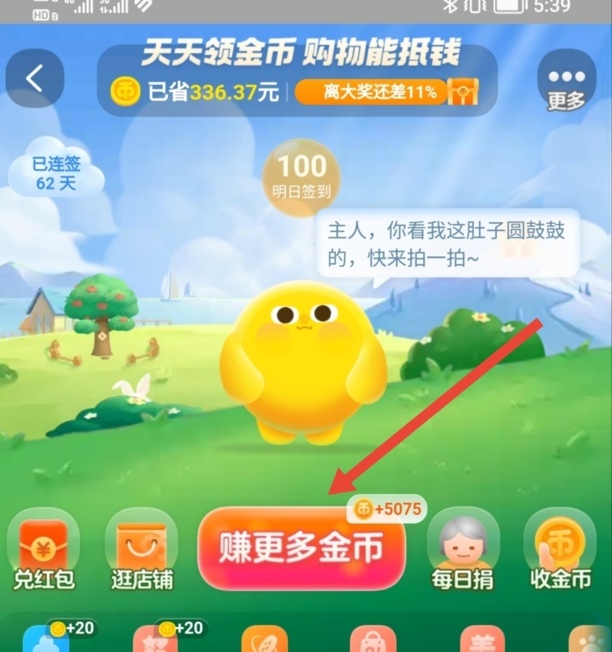The image size is (612, 652).
Task: Open 逛店铺 to browse shops
Action: 140,550
